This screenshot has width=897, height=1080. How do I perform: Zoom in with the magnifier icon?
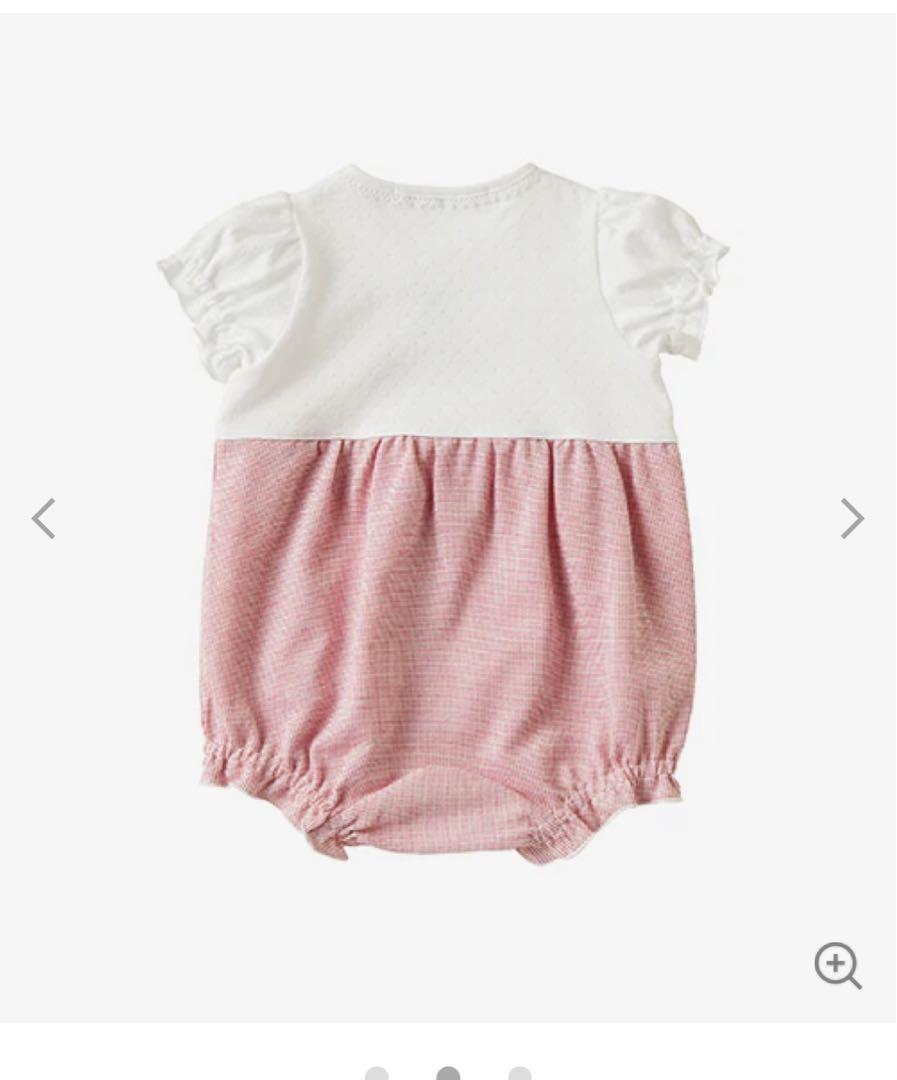pyautogui.click(x=837, y=965)
